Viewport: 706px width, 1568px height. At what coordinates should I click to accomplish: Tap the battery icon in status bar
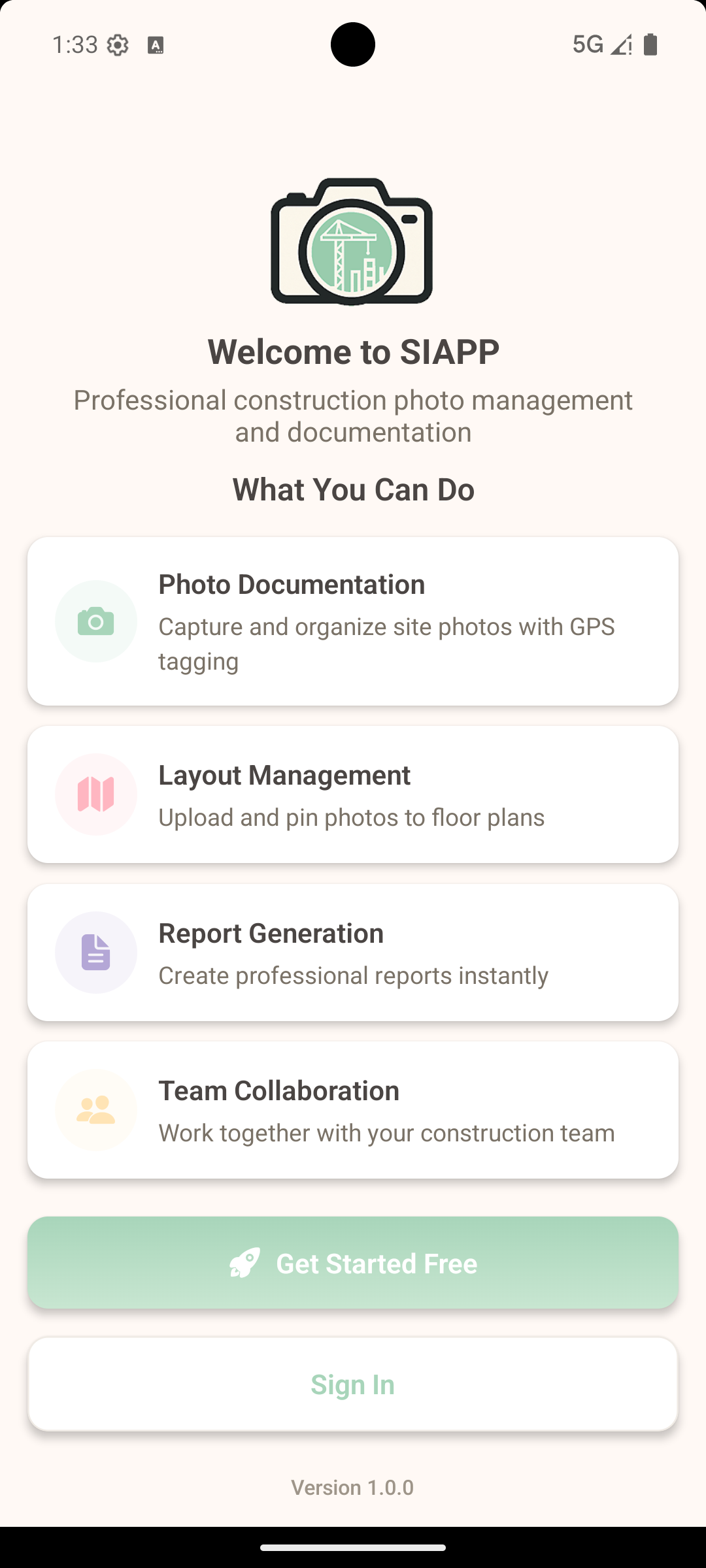coord(649,43)
